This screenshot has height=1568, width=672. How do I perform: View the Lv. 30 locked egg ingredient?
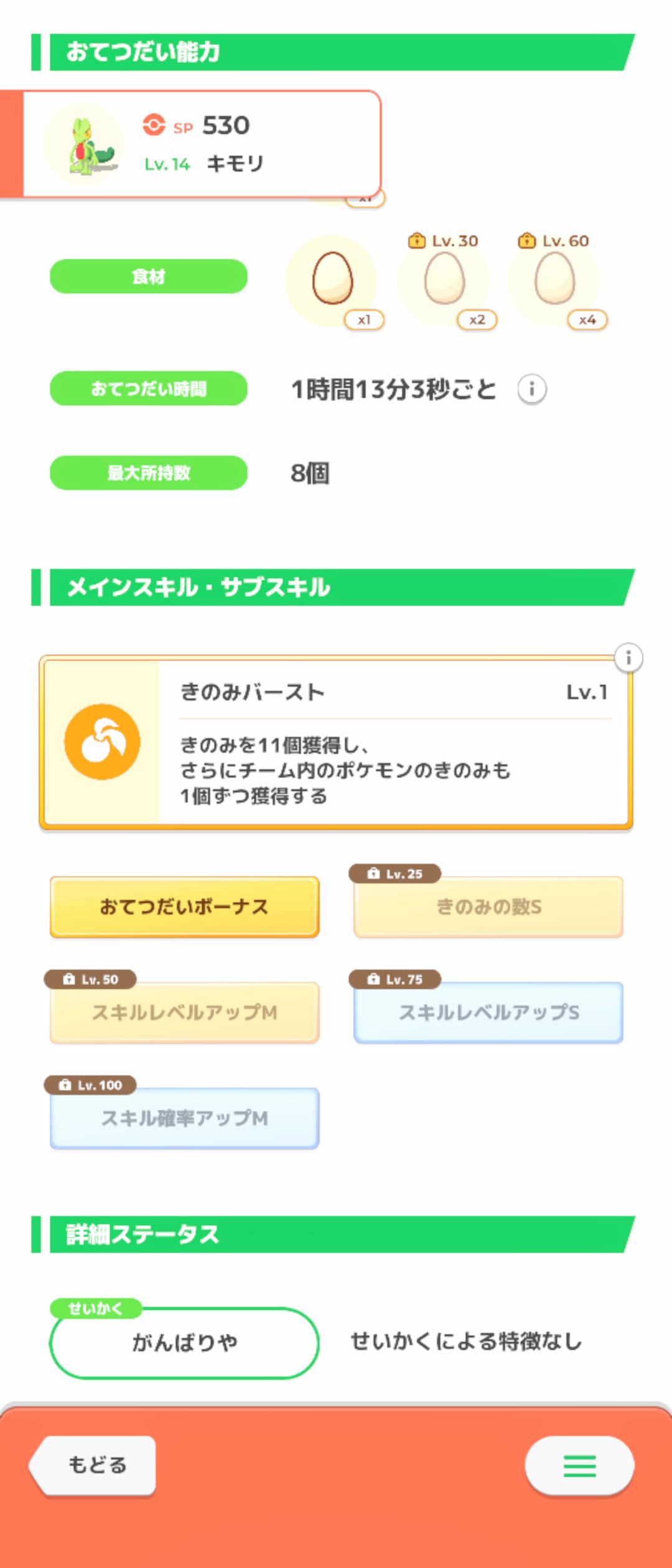pos(444,280)
